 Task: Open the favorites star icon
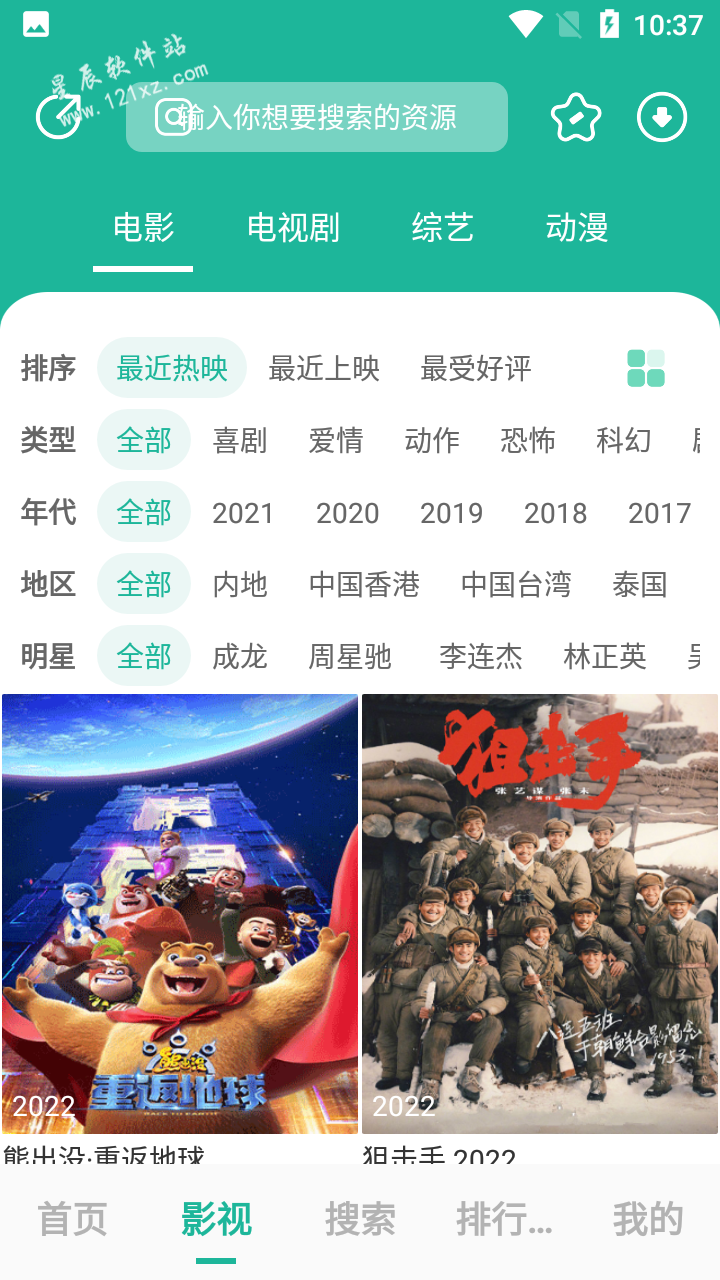[x=576, y=117]
